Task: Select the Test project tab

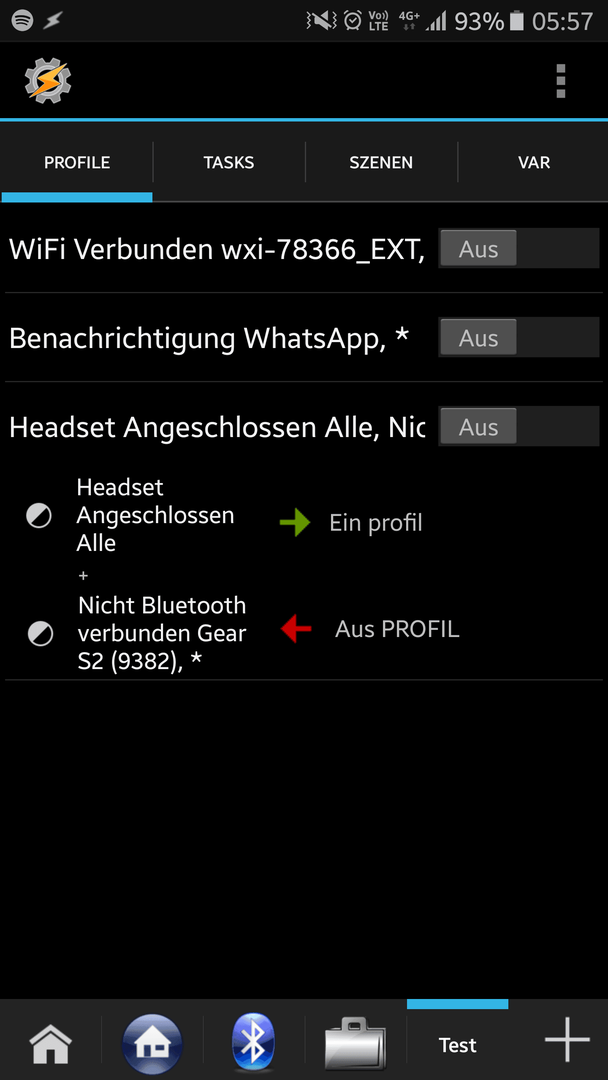Action: click(458, 1045)
